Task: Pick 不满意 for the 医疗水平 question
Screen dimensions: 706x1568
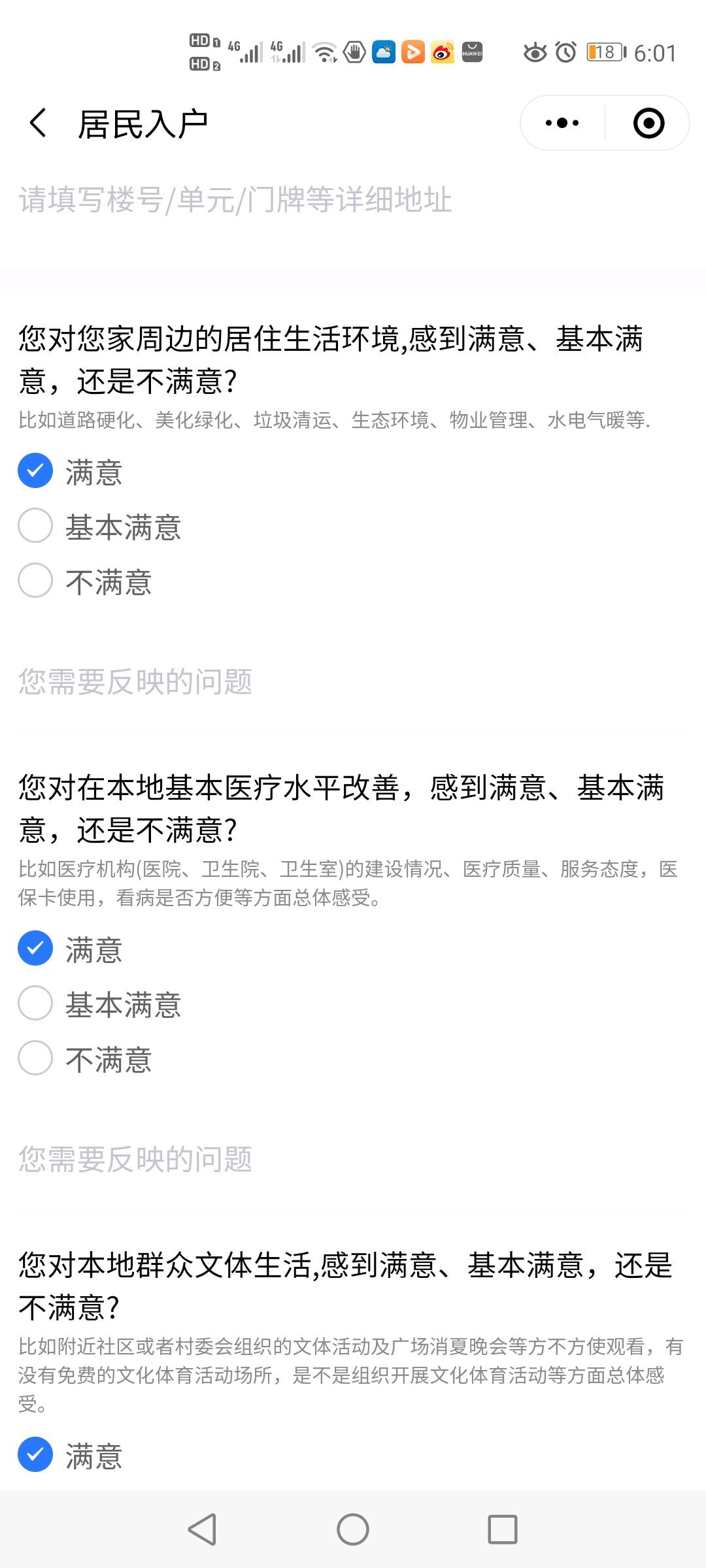Action: 86,1058
